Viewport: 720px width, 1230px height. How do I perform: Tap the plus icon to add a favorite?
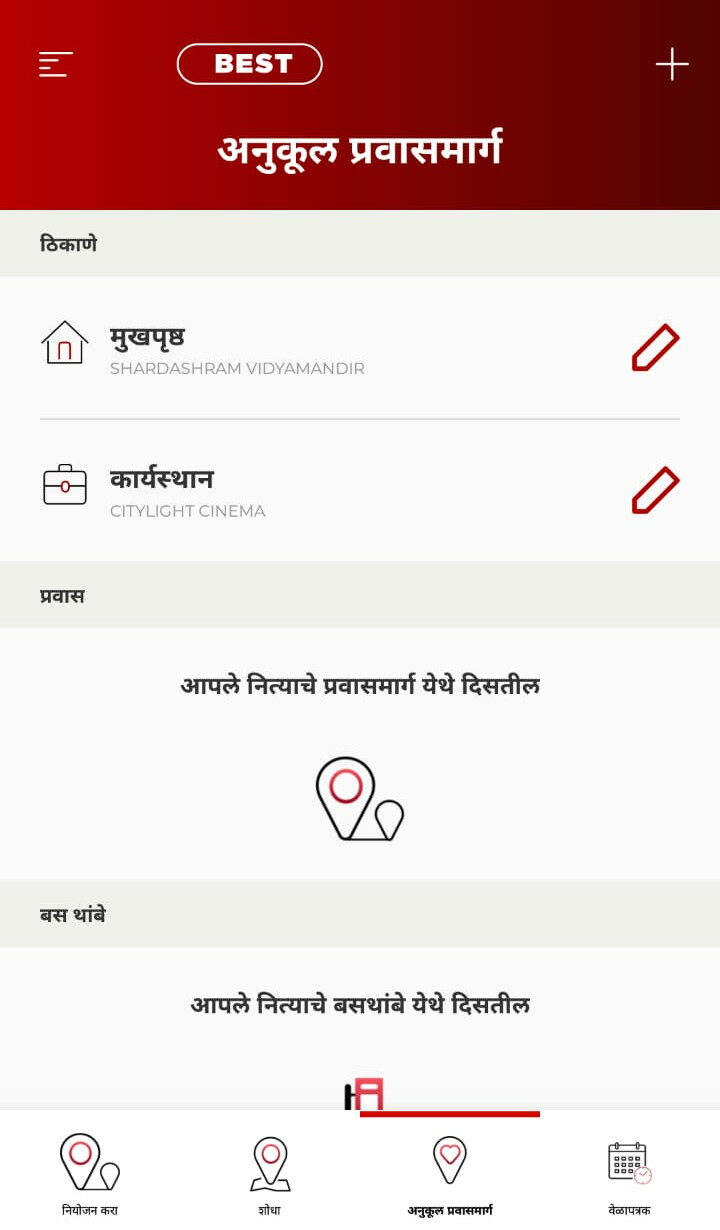pos(672,64)
